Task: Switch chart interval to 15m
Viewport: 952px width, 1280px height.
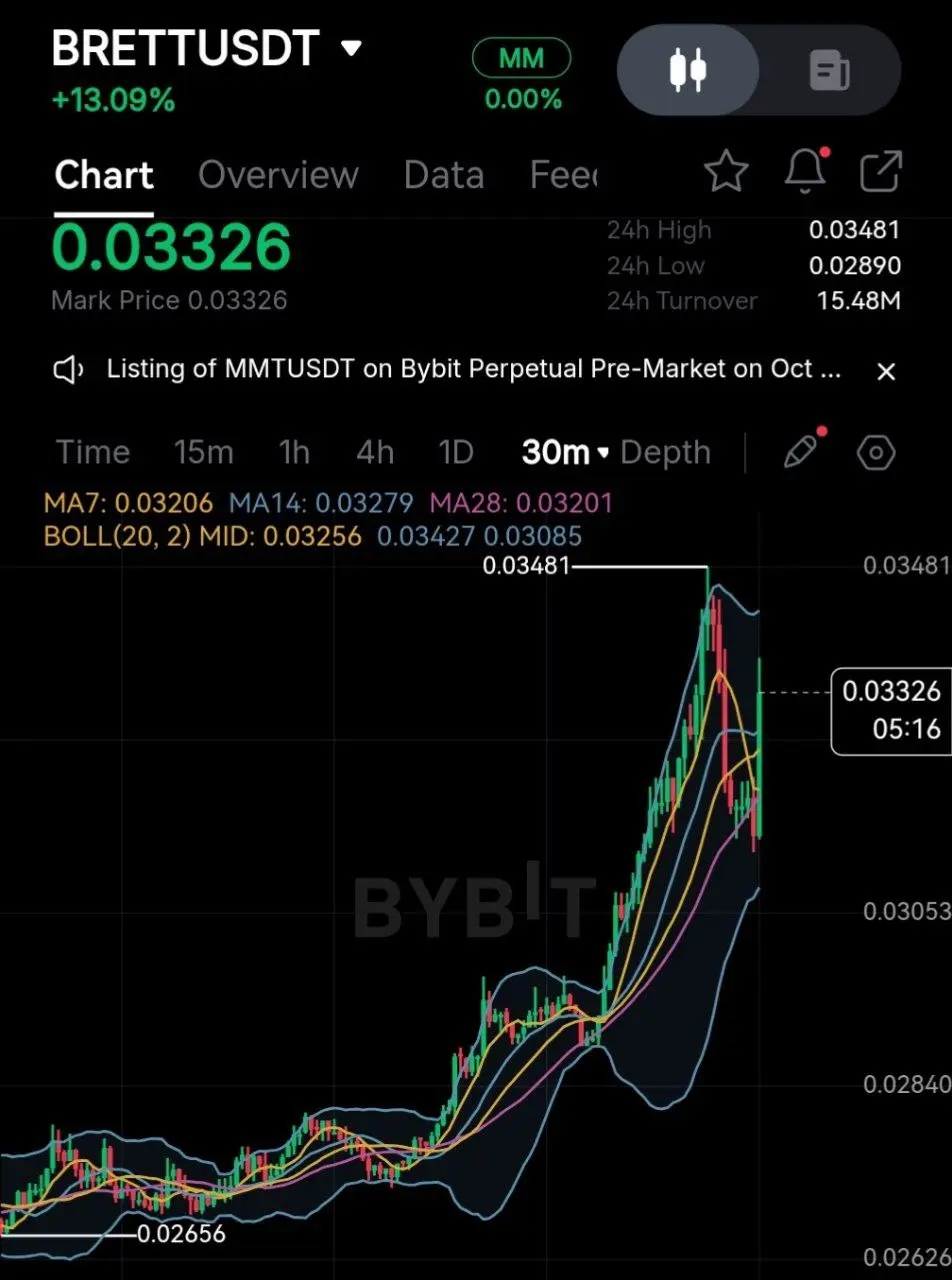Action: [x=203, y=452]
